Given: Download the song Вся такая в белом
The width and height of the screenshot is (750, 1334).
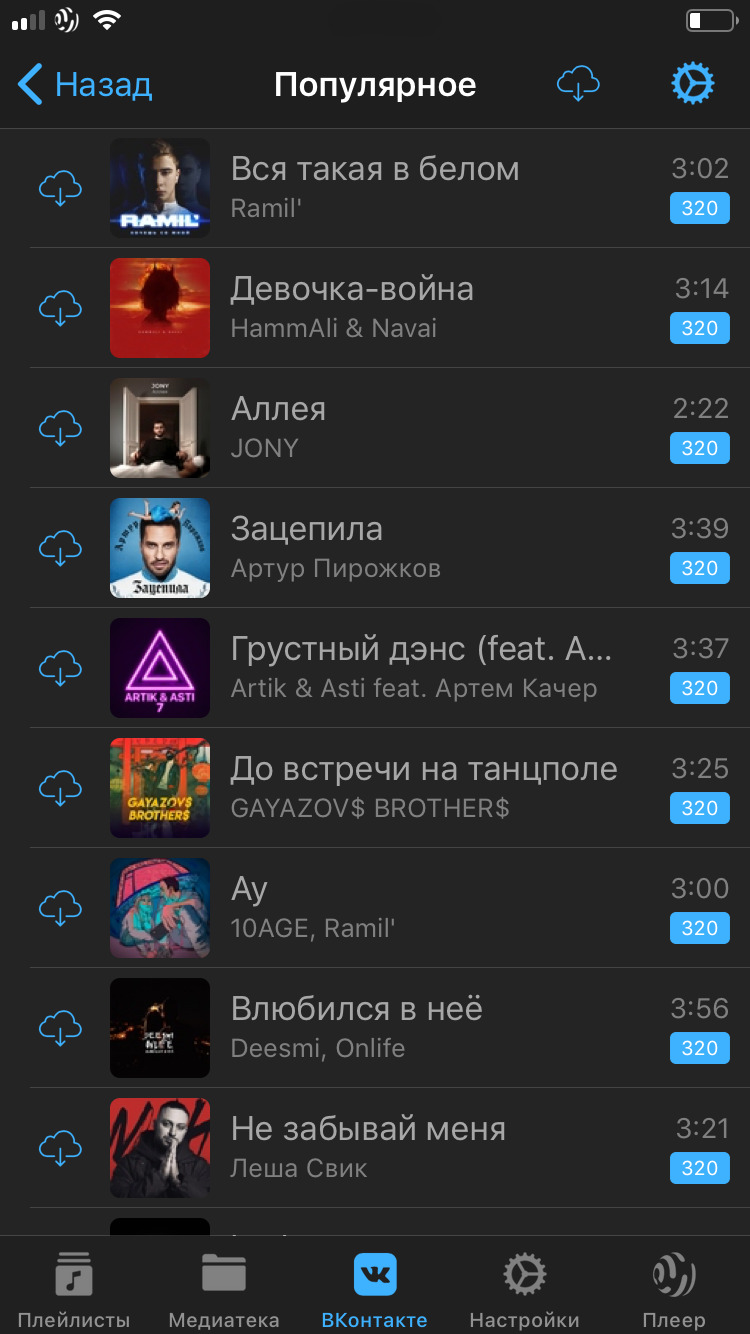Looking at the screenshot, I should point(60,188).
